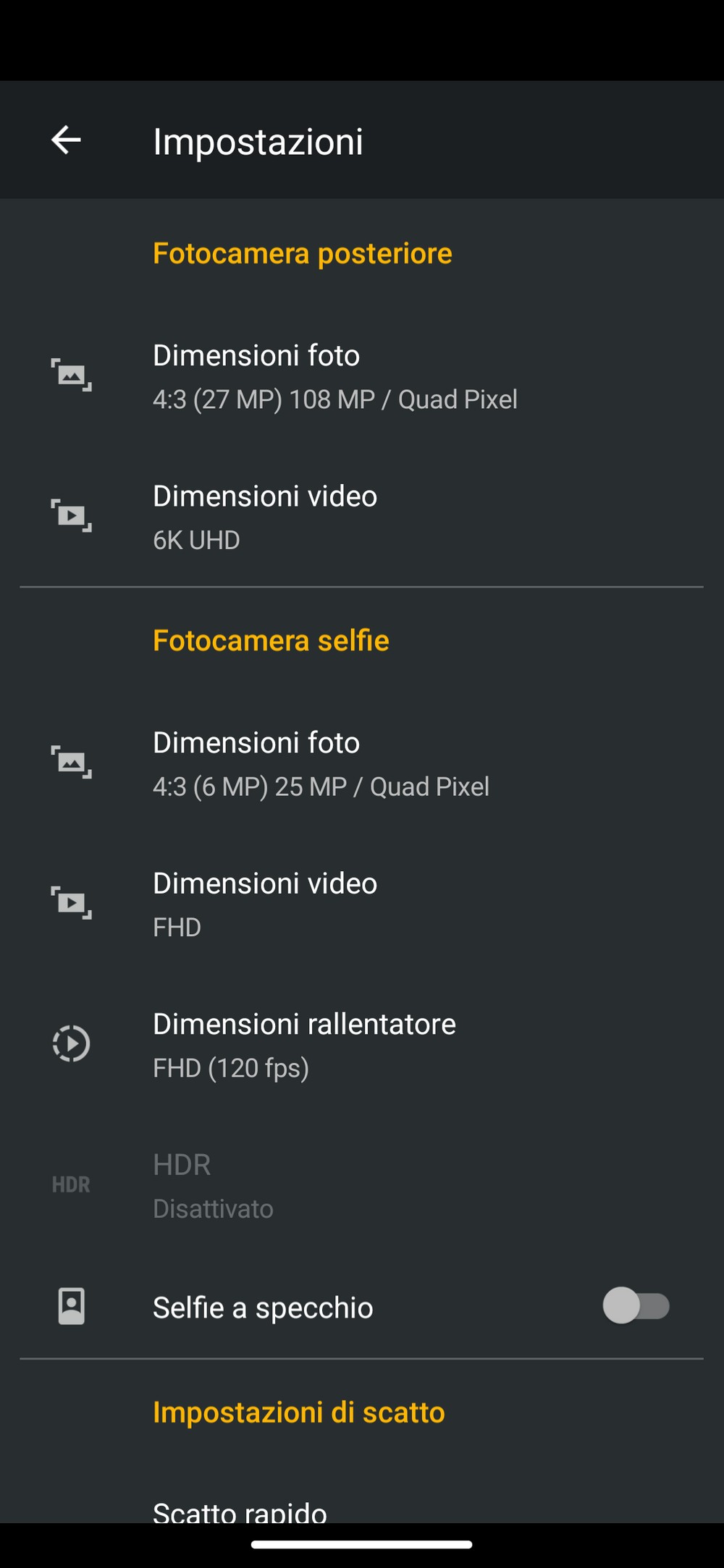The height and width of the screenshot is (1568, 724).
Task: Open selfie Dimensioni foto 25 MP setting
Action: 362,763
